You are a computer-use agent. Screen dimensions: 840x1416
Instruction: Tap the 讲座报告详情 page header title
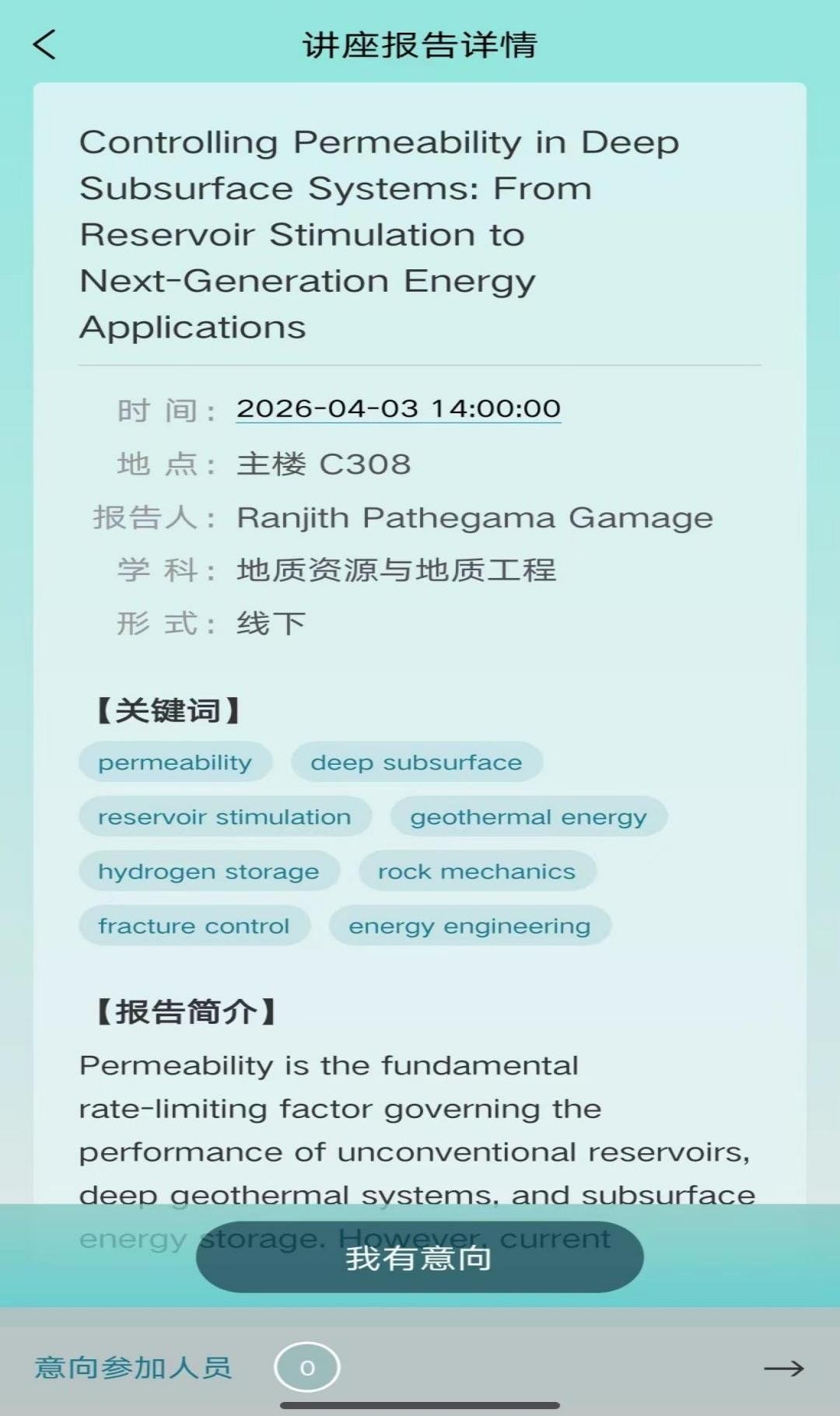[x=420, y=44]
